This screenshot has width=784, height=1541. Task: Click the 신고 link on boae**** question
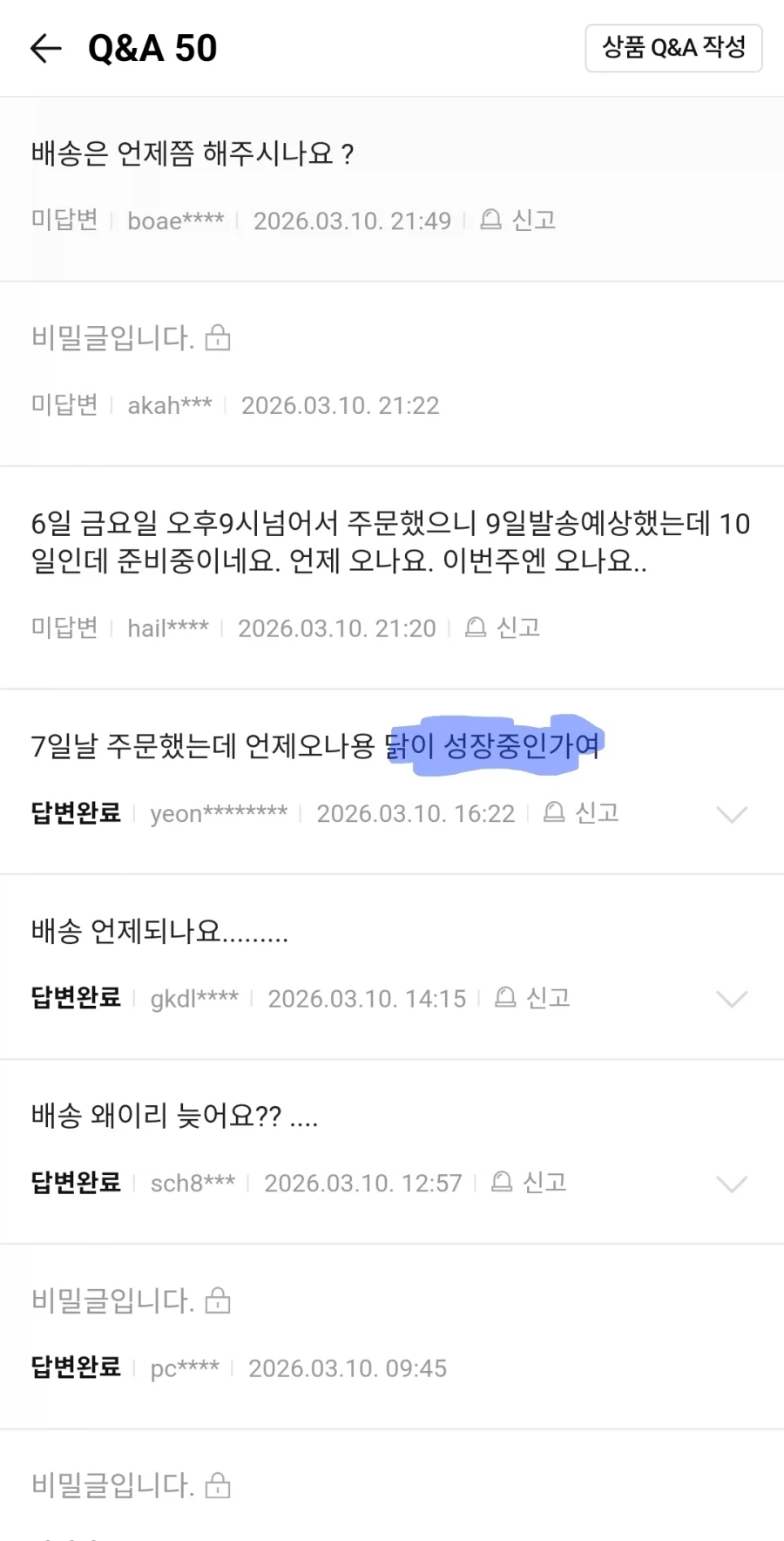(x=533, y=220)
